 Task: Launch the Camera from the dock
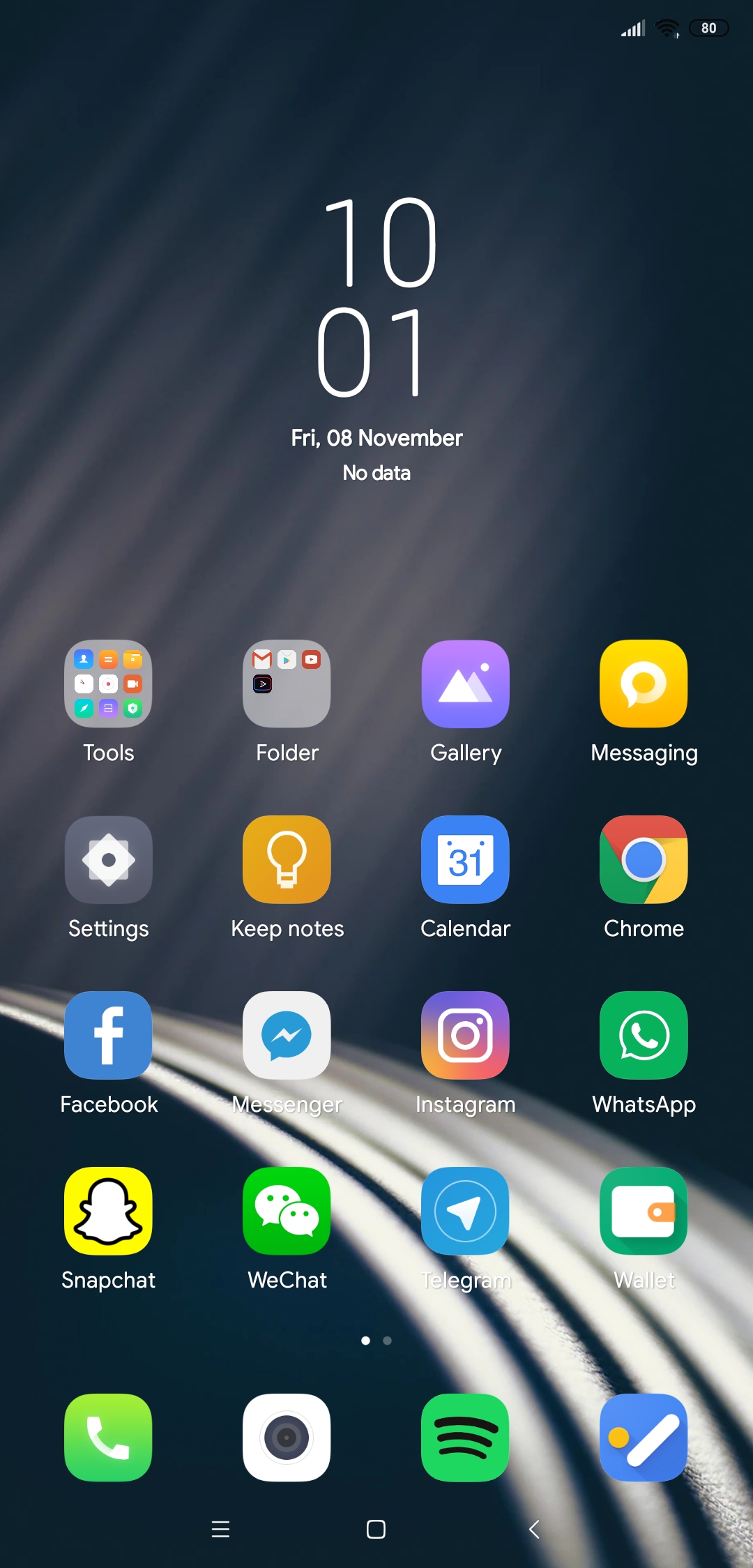(287, 1437)
